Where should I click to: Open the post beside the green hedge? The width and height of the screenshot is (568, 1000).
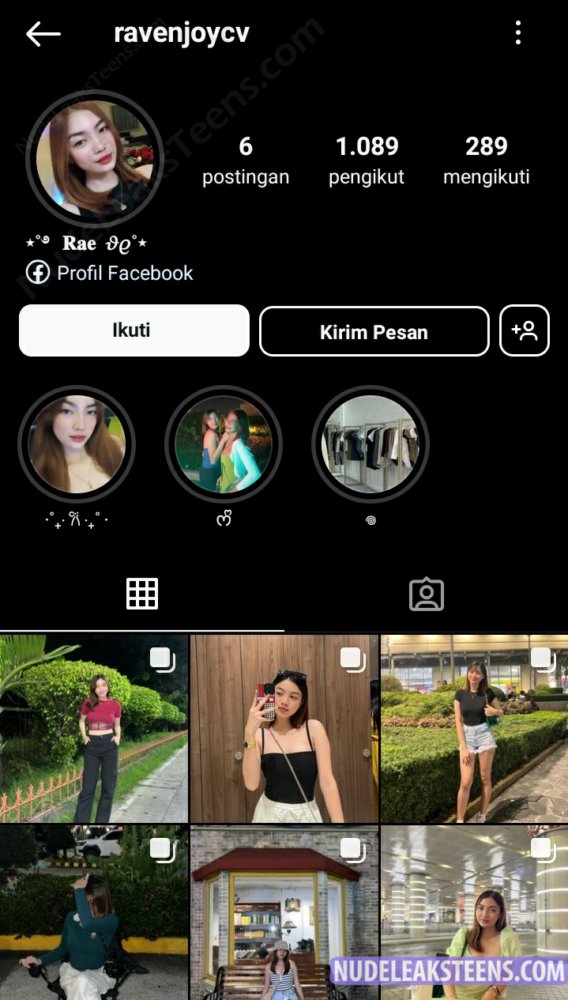(x=474, y=728)
